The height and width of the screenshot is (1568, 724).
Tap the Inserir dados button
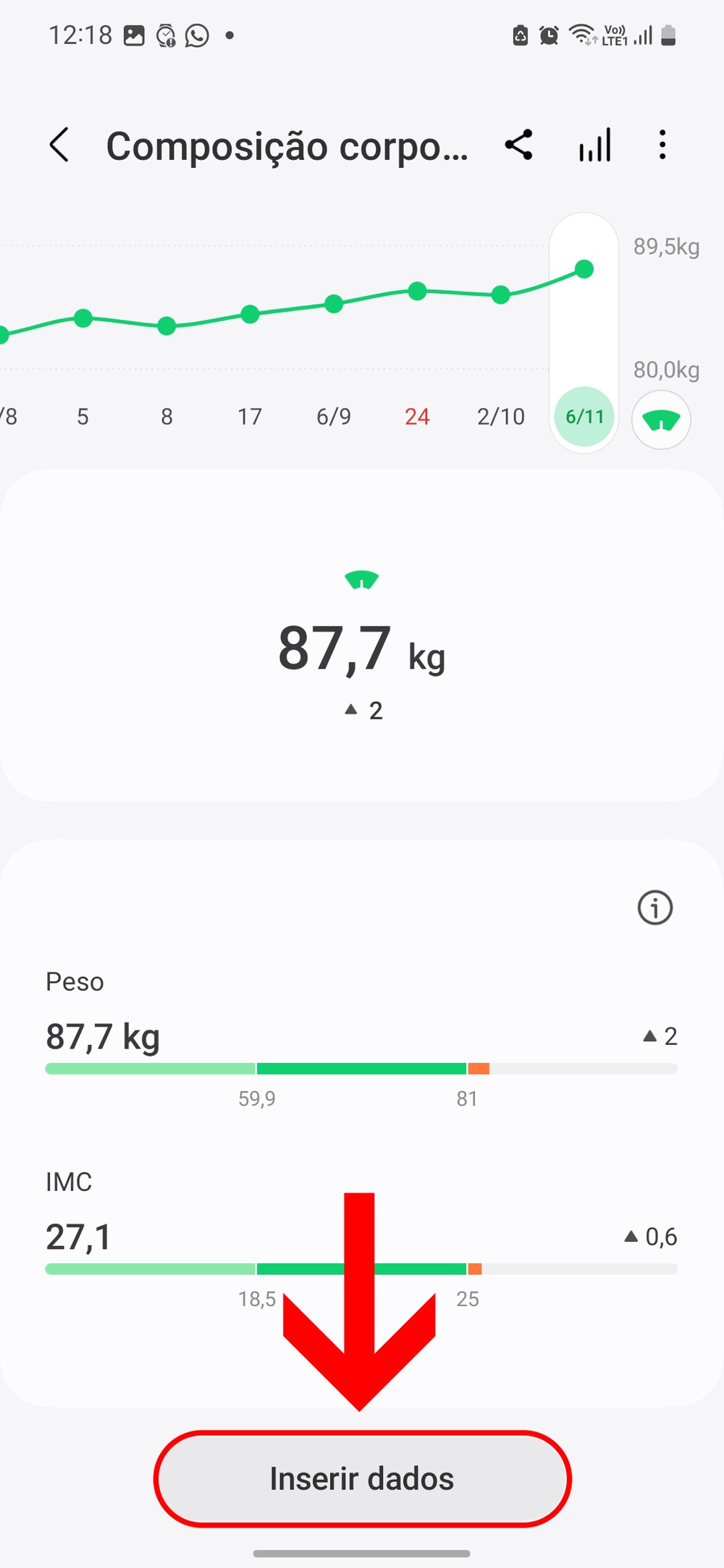tap(362, 1478)
